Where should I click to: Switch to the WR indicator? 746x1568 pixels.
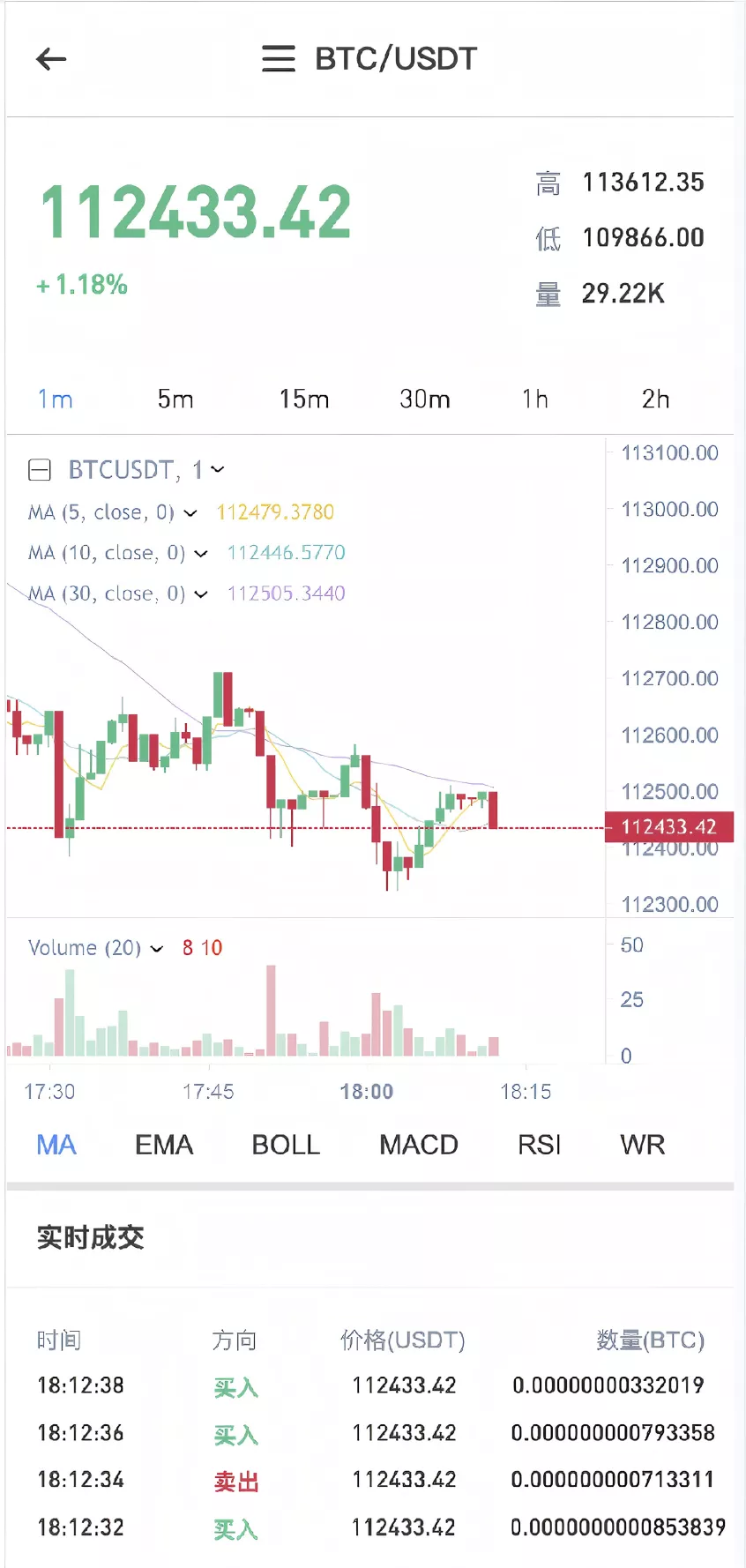(x=642, y=1145)
